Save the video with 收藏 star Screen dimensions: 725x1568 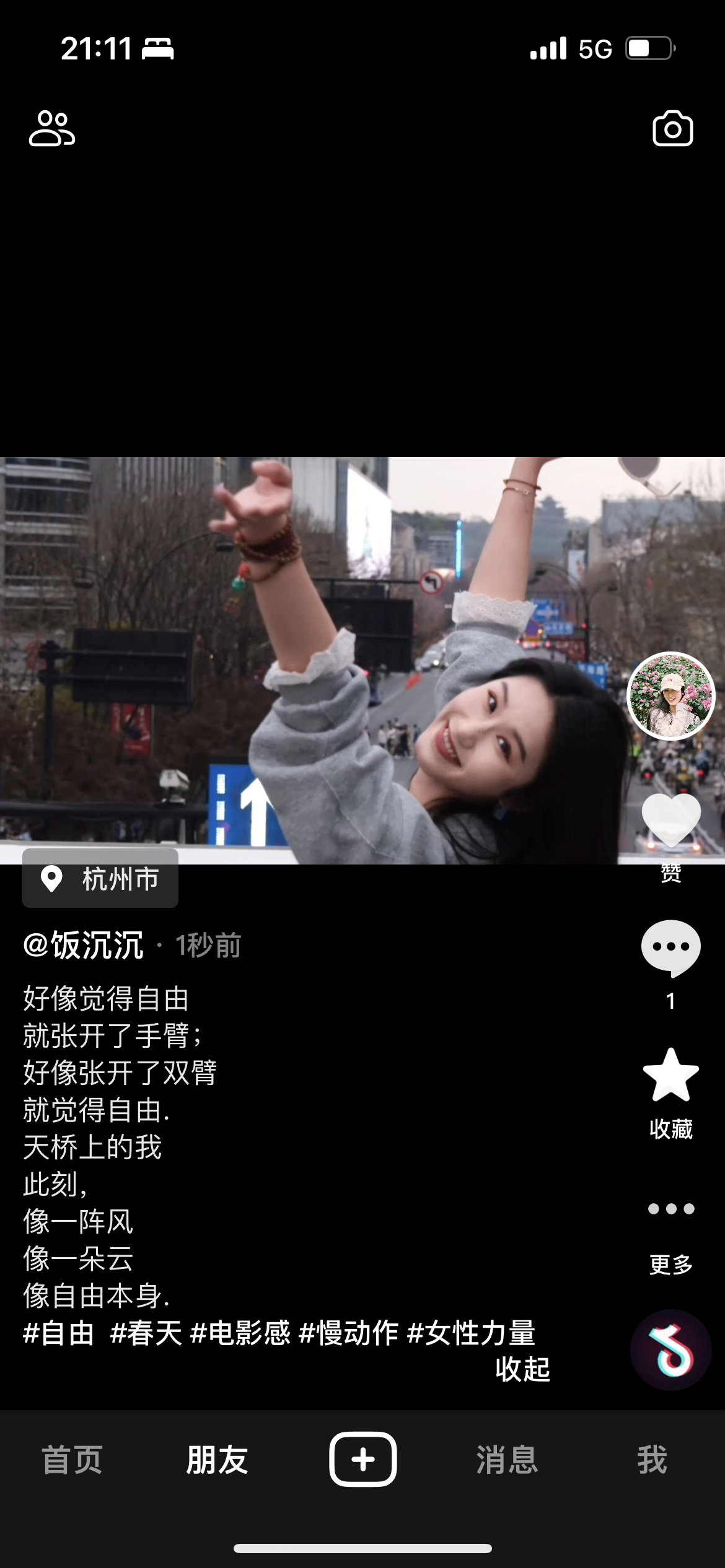coord(671,1076)
